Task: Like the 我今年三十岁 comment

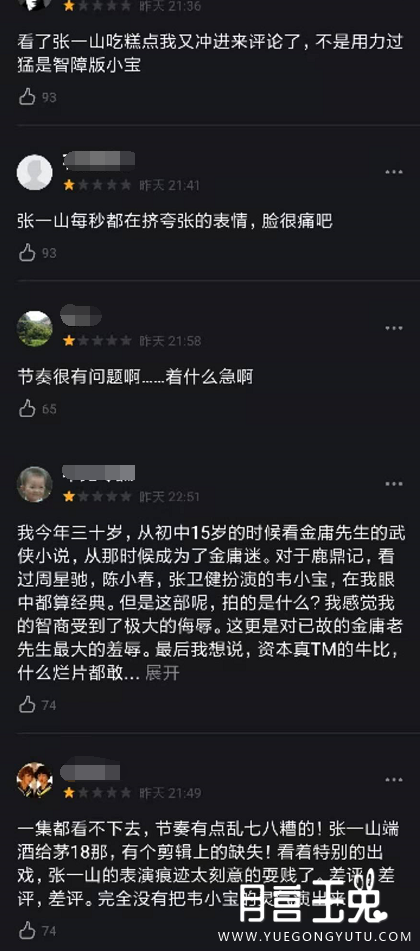Action: tap(27, 704)
